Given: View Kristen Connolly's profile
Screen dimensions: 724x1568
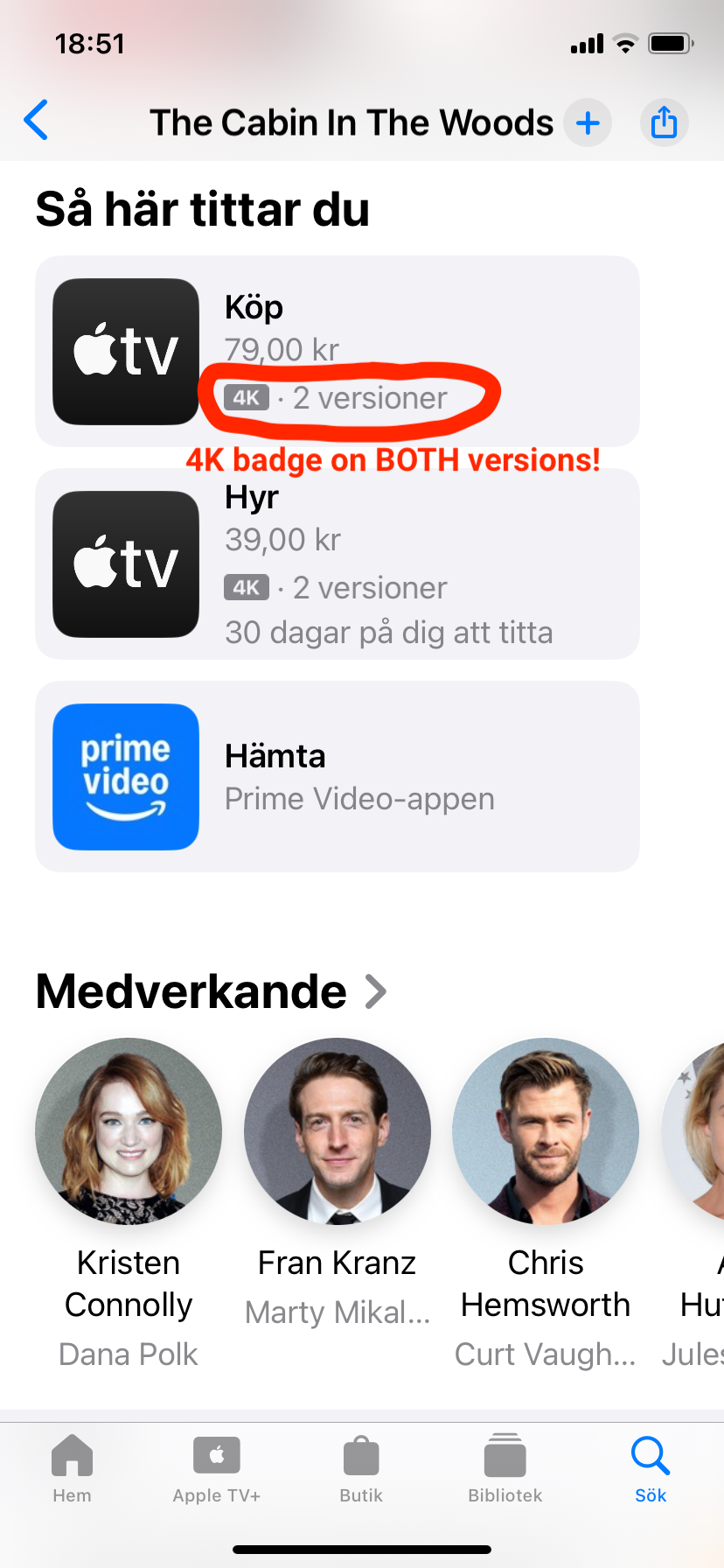Looking at the screenshot, I should tap(129, 1131).
